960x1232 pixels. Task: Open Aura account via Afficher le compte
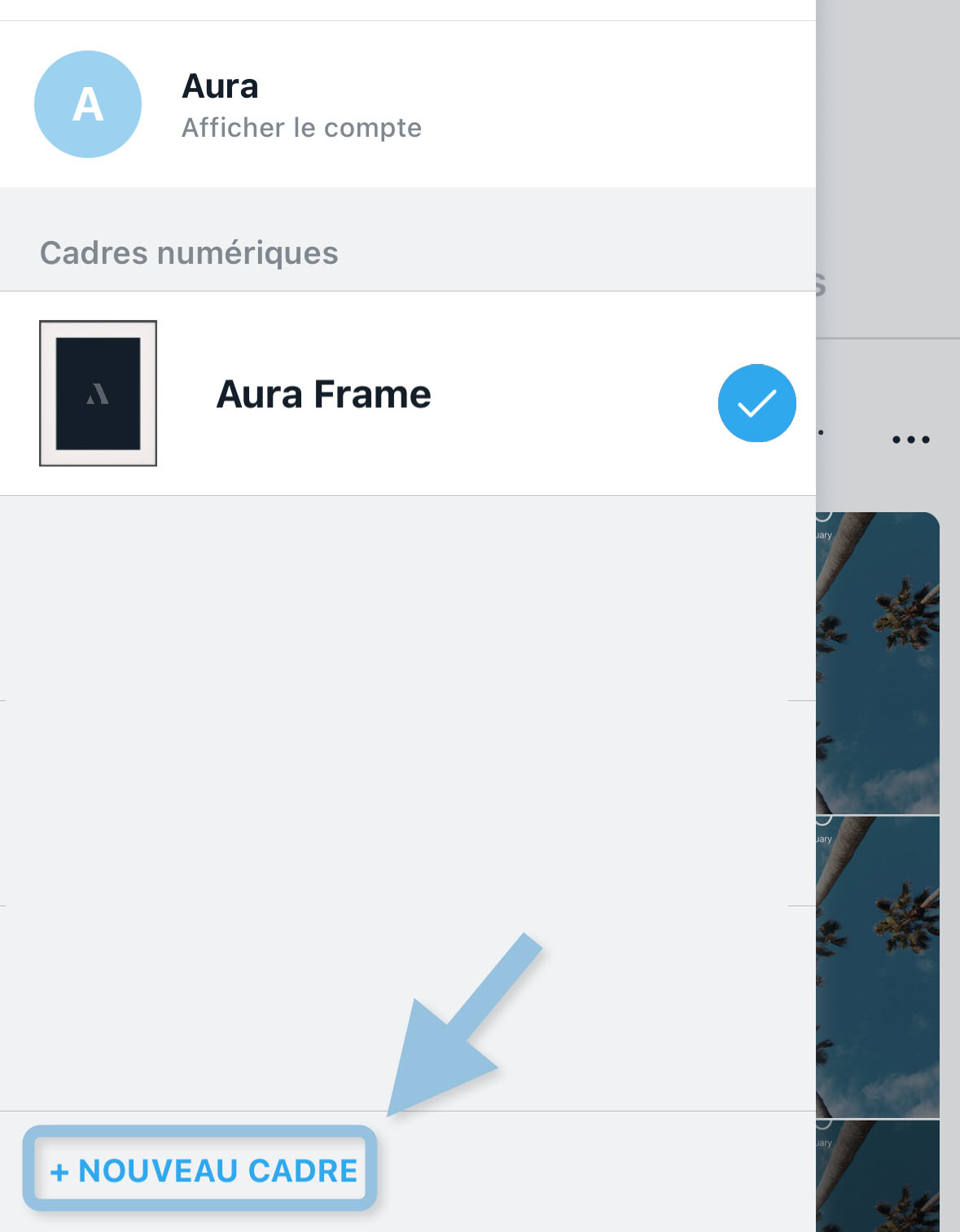pos(301,128)
